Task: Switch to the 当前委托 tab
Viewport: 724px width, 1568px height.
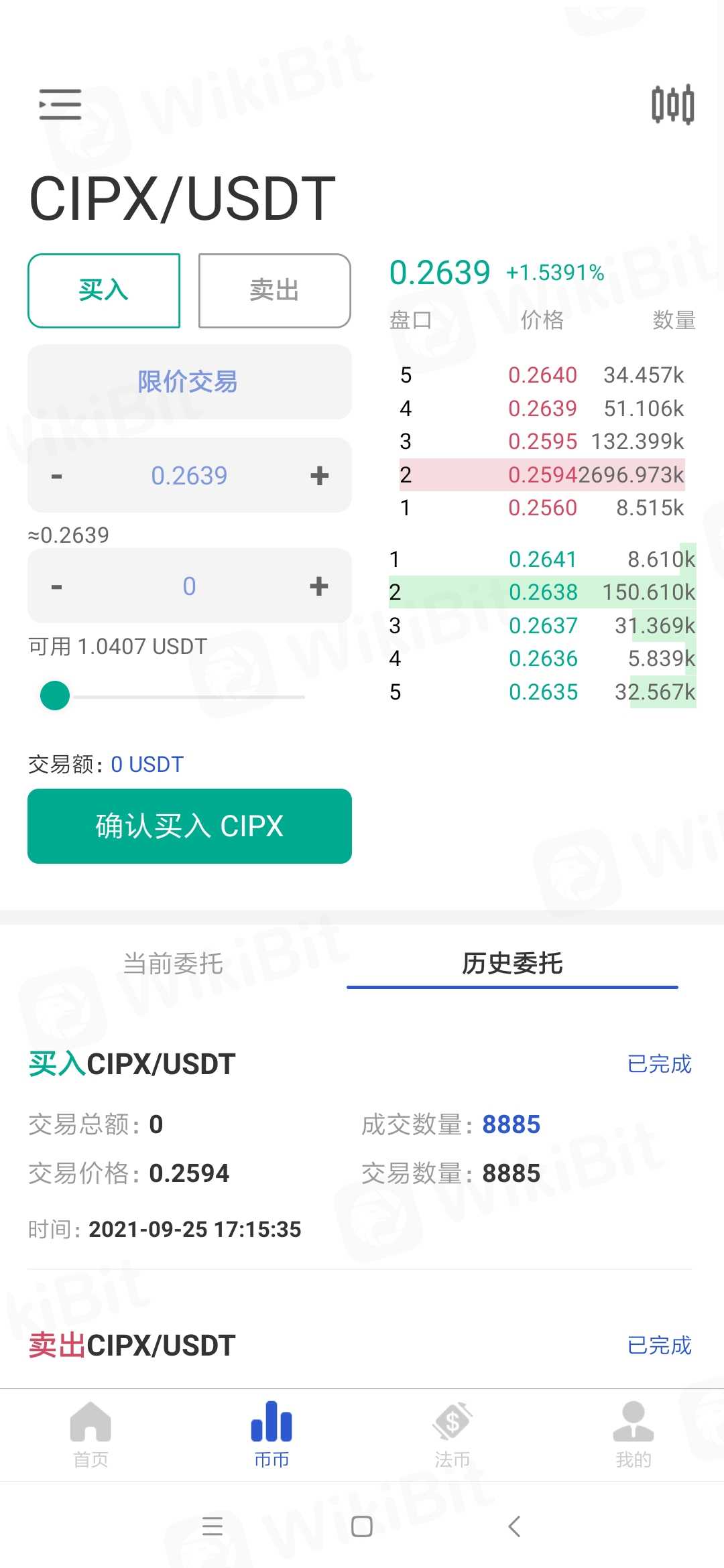Action: pos(173,964)
